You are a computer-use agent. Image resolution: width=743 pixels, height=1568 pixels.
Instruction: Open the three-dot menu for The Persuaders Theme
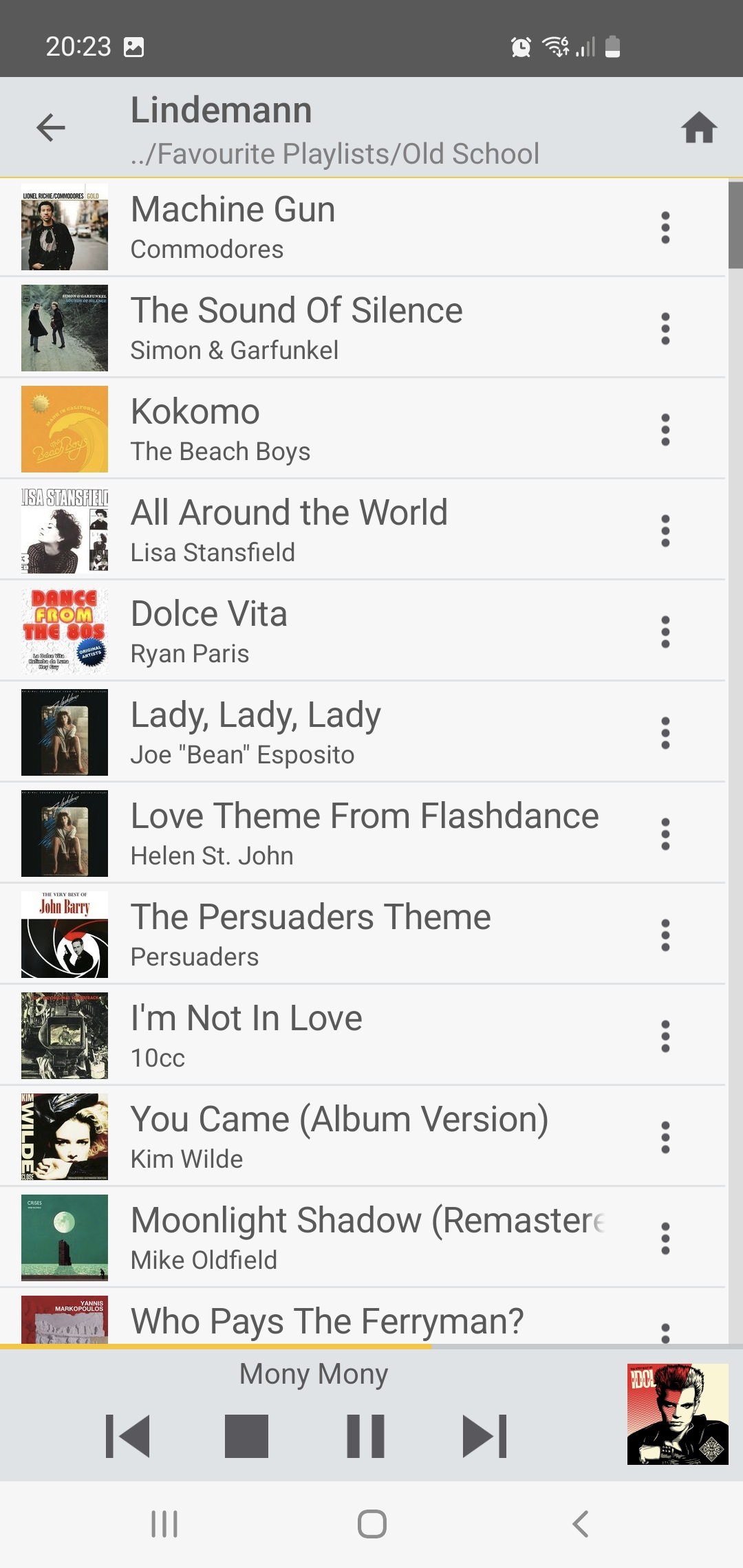[x=665, y=935]
